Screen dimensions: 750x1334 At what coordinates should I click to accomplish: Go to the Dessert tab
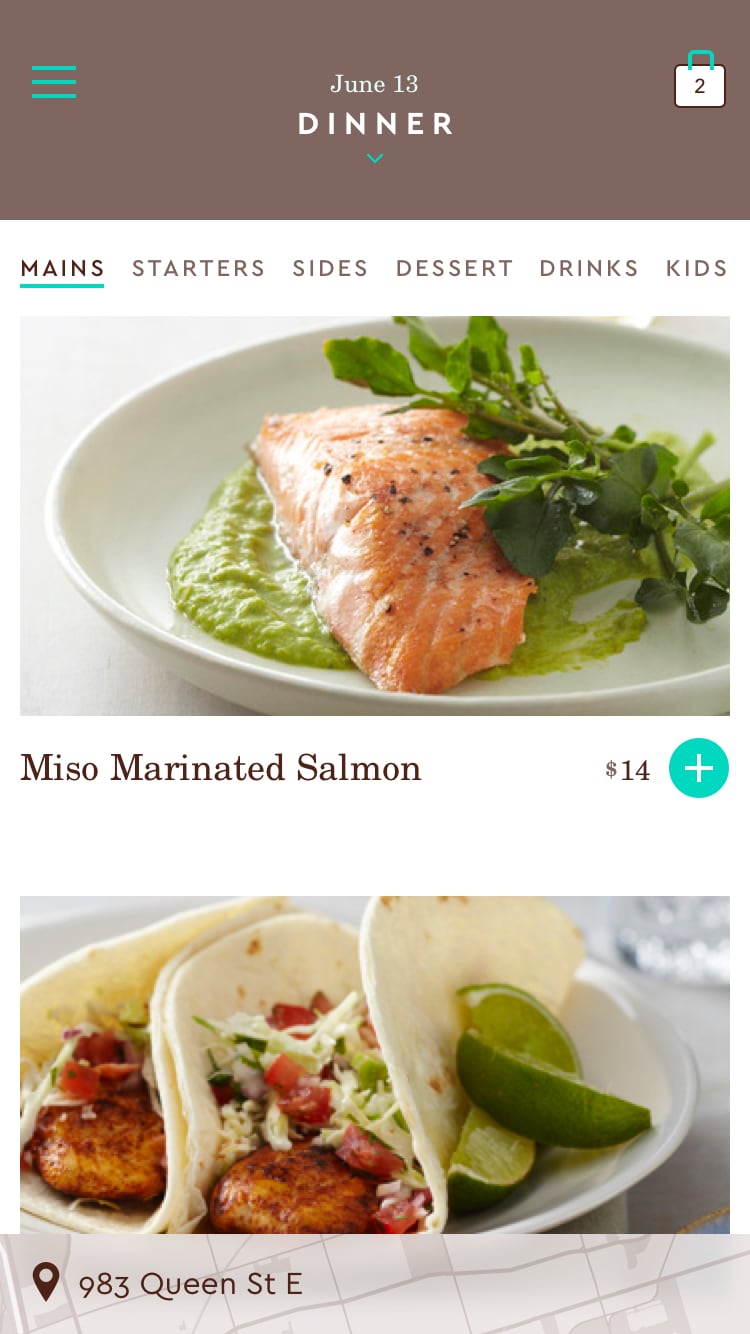point(454,268)
